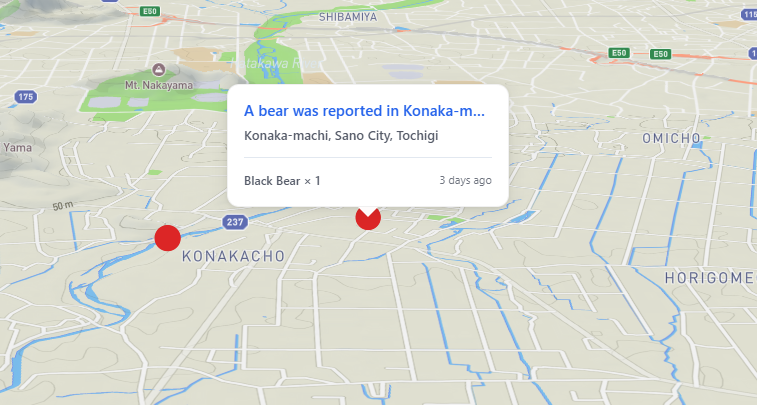Screen dimensions: 757x405
Task: Select the red marker near Konakacho label
Action: coord(168,238)
